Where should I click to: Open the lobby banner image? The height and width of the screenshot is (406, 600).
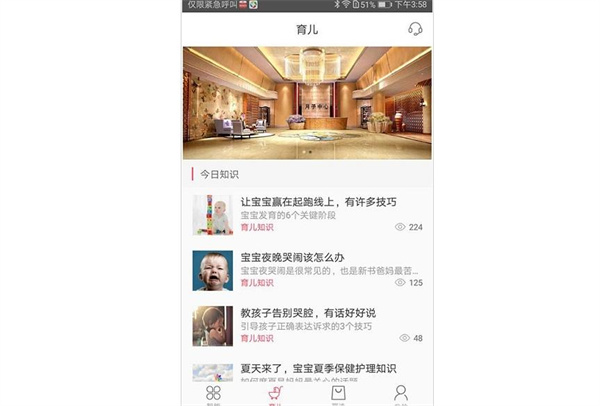(x=307, y=103)
